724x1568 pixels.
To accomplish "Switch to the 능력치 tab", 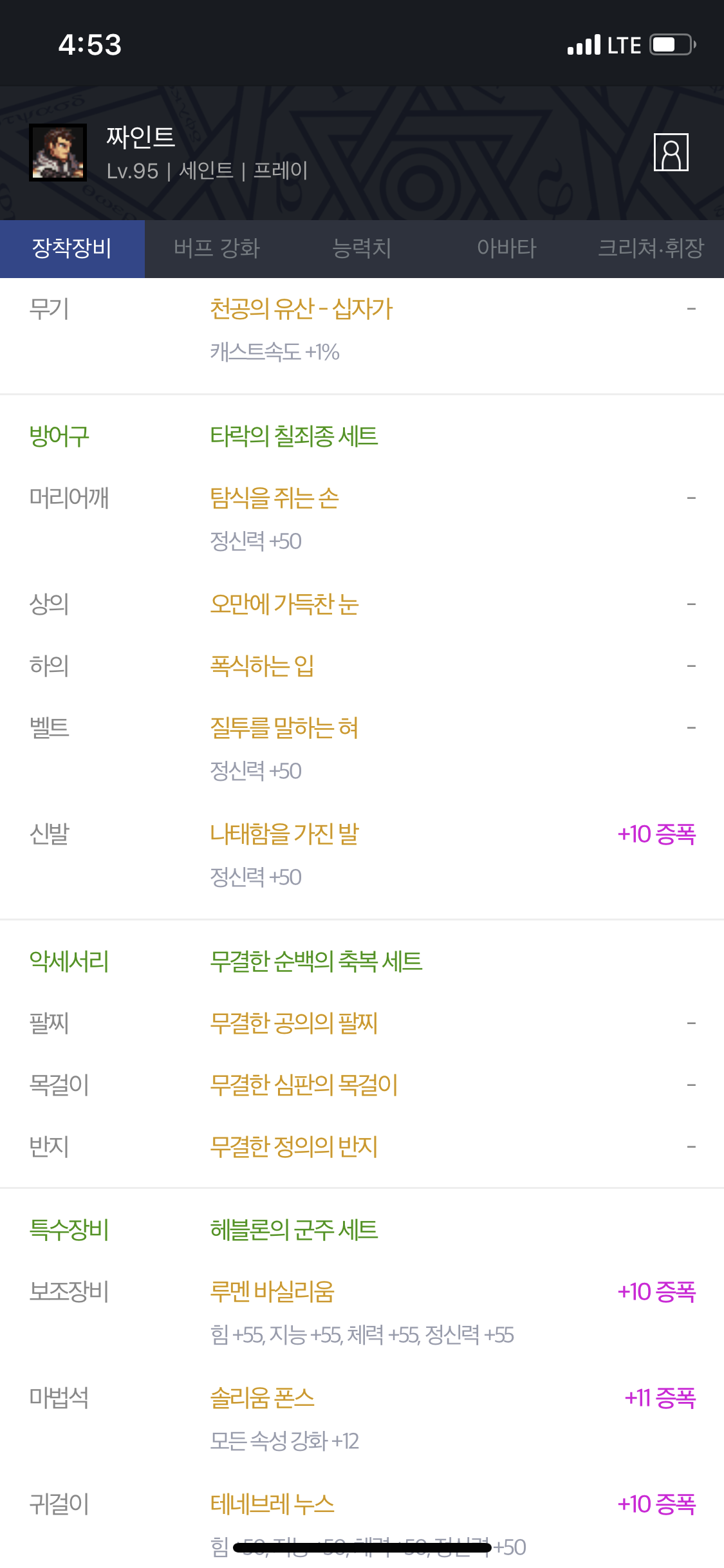I will (x=362, y=248).
